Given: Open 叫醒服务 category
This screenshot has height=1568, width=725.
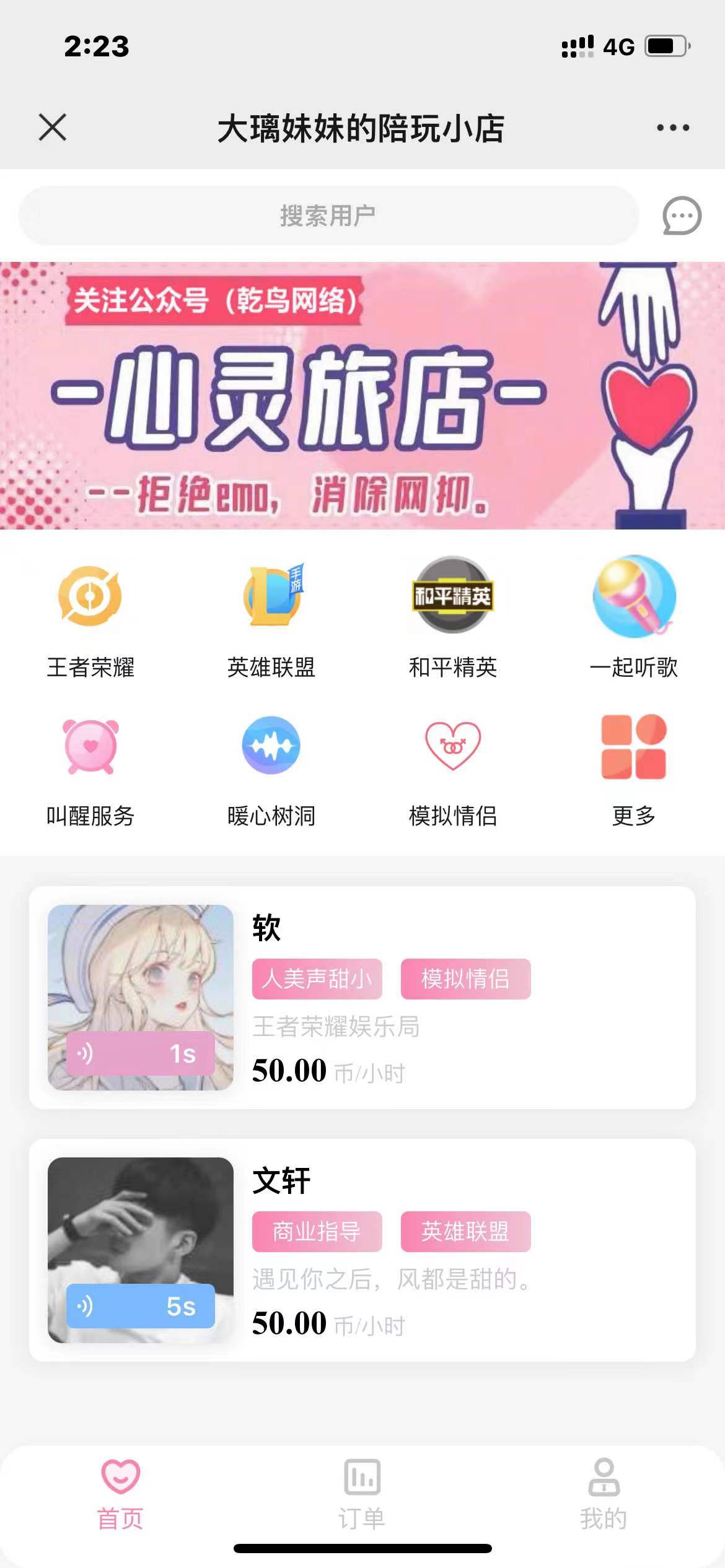Looking at the screenshot, I should [90, 768].
